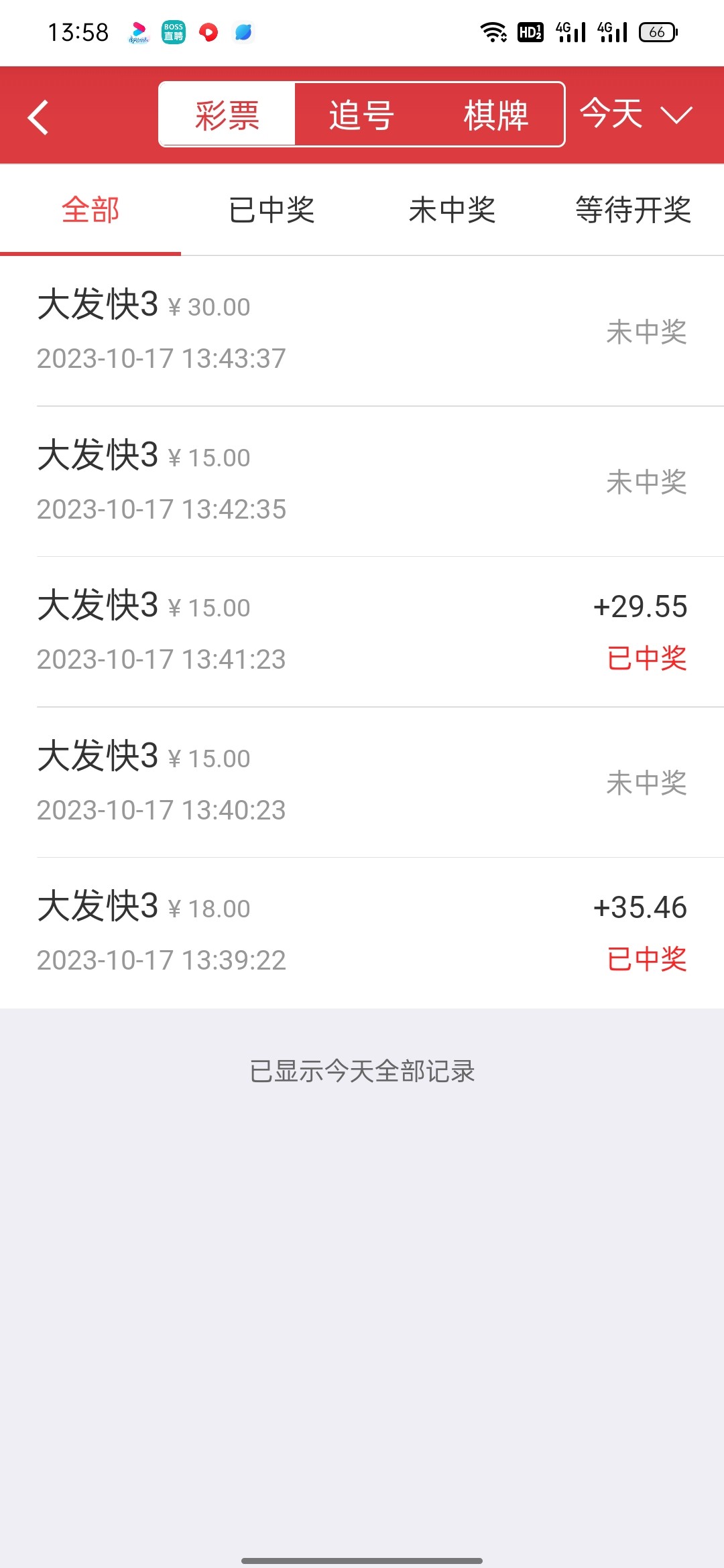Select the 全部 tab

[x=90, y=210]
